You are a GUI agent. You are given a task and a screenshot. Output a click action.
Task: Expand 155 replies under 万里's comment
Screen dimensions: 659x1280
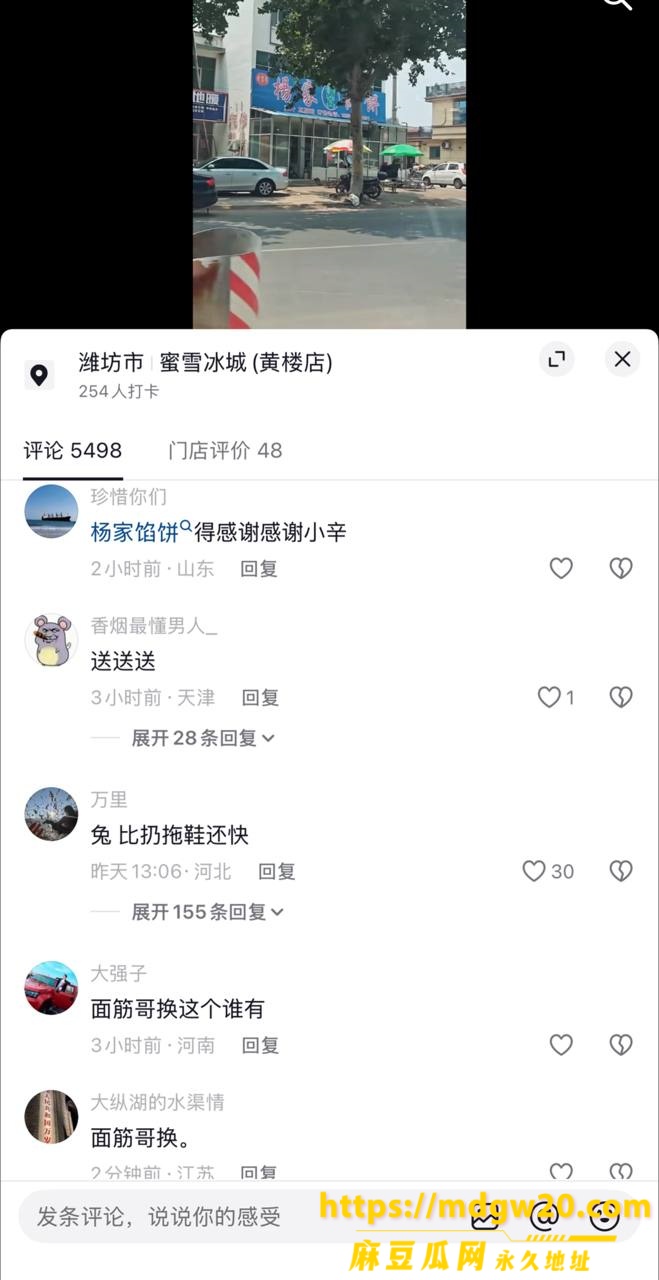(208, 912)
